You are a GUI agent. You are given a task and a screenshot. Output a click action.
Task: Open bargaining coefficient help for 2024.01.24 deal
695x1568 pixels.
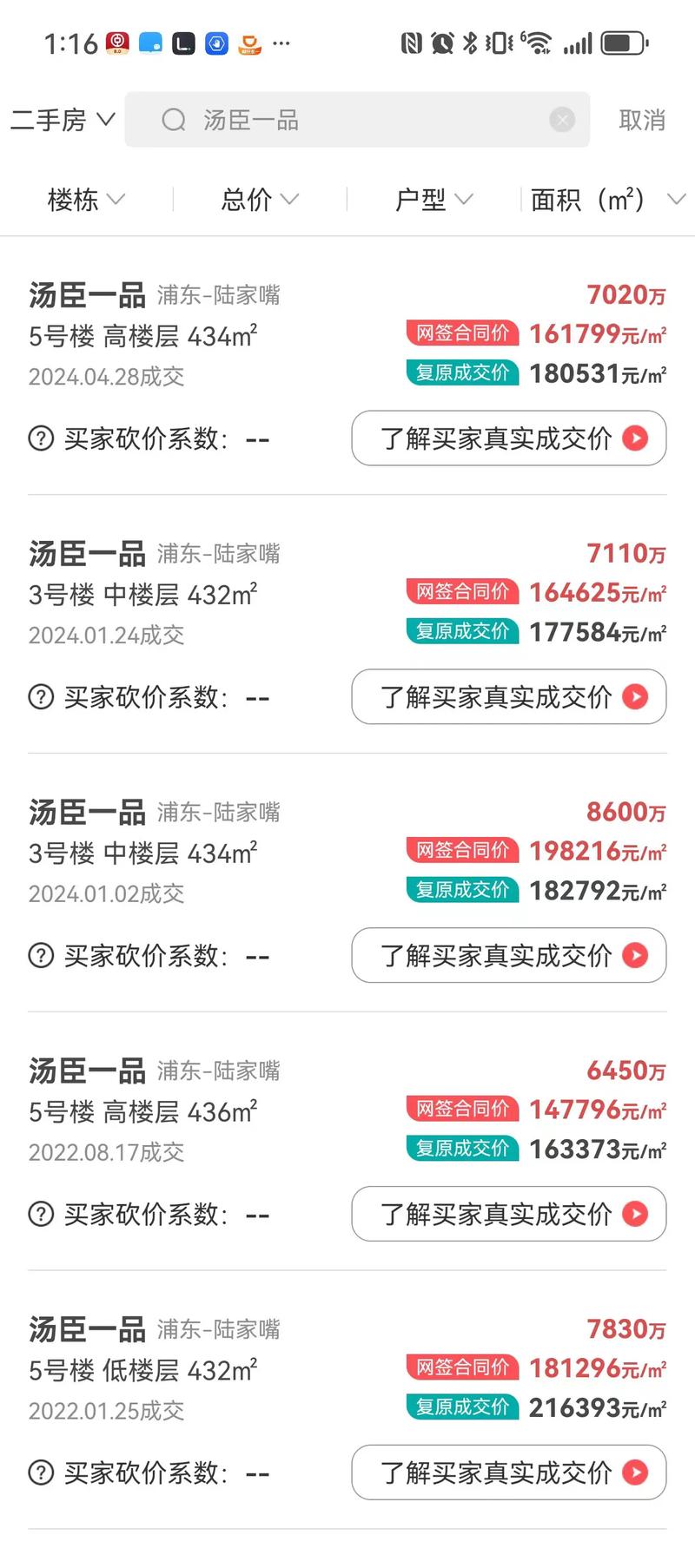(x=41, y=697)
